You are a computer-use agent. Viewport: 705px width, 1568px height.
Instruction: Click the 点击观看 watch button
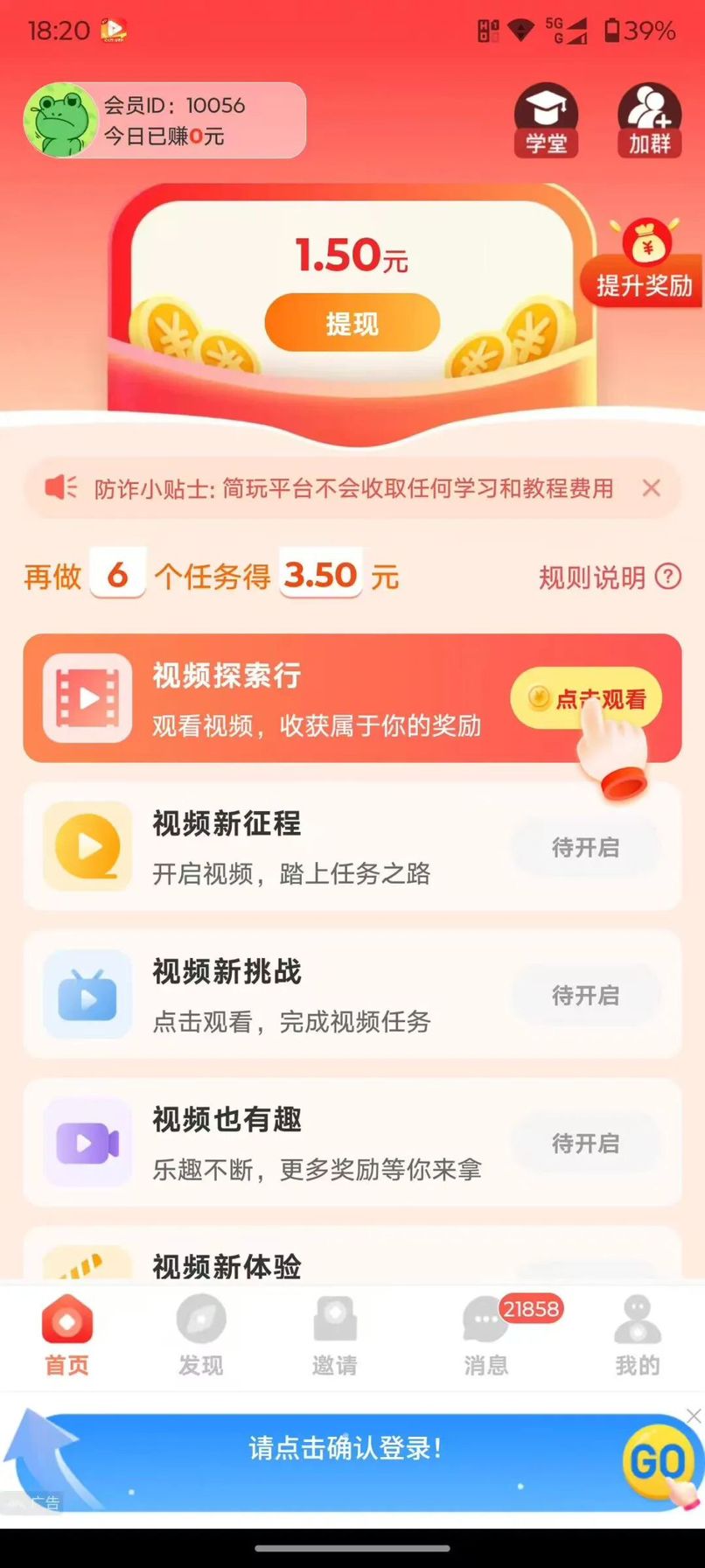point(588,696)
